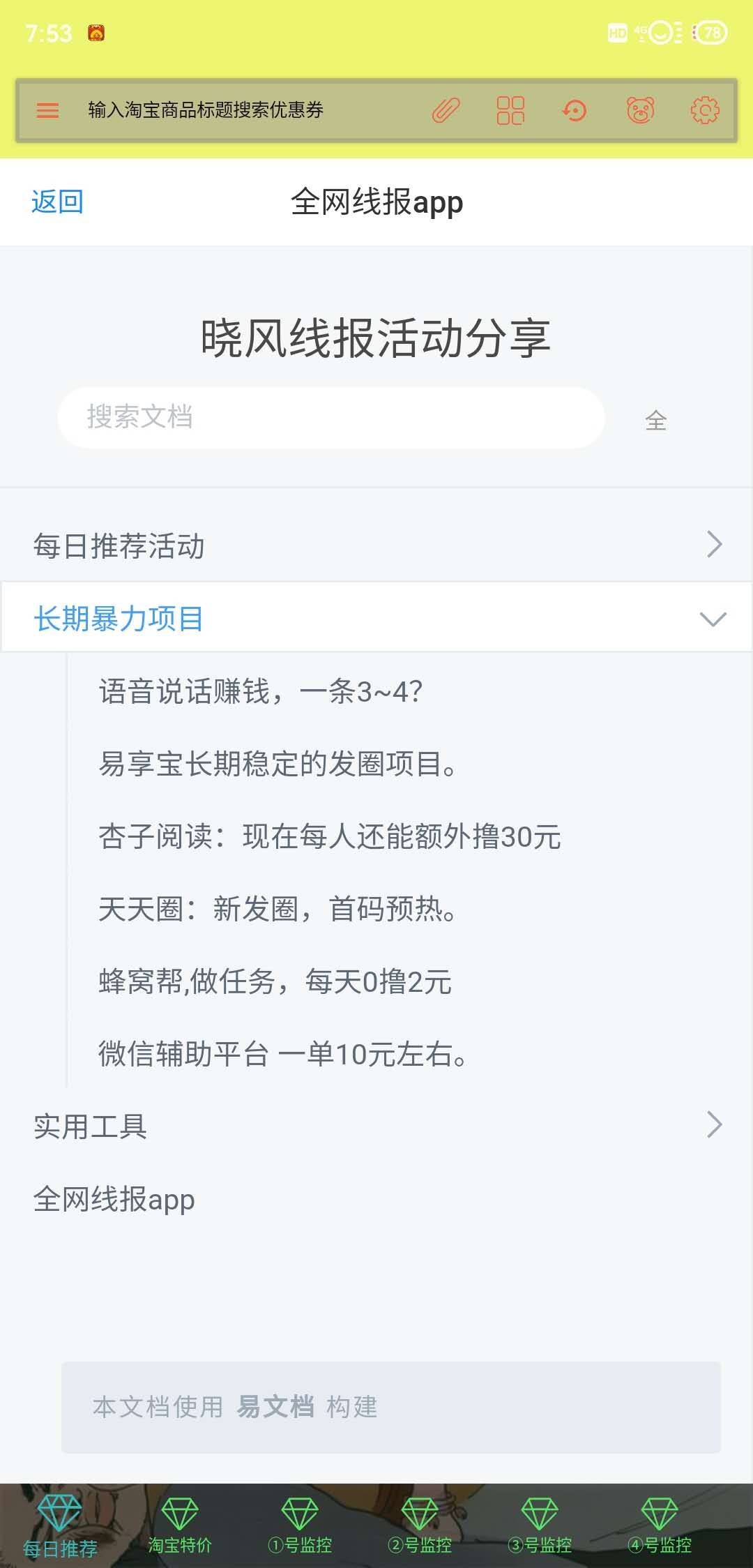Open the settings gear
Image resolution: width=753 pixels, height=1568 pixels.
(x=705, y=110)
